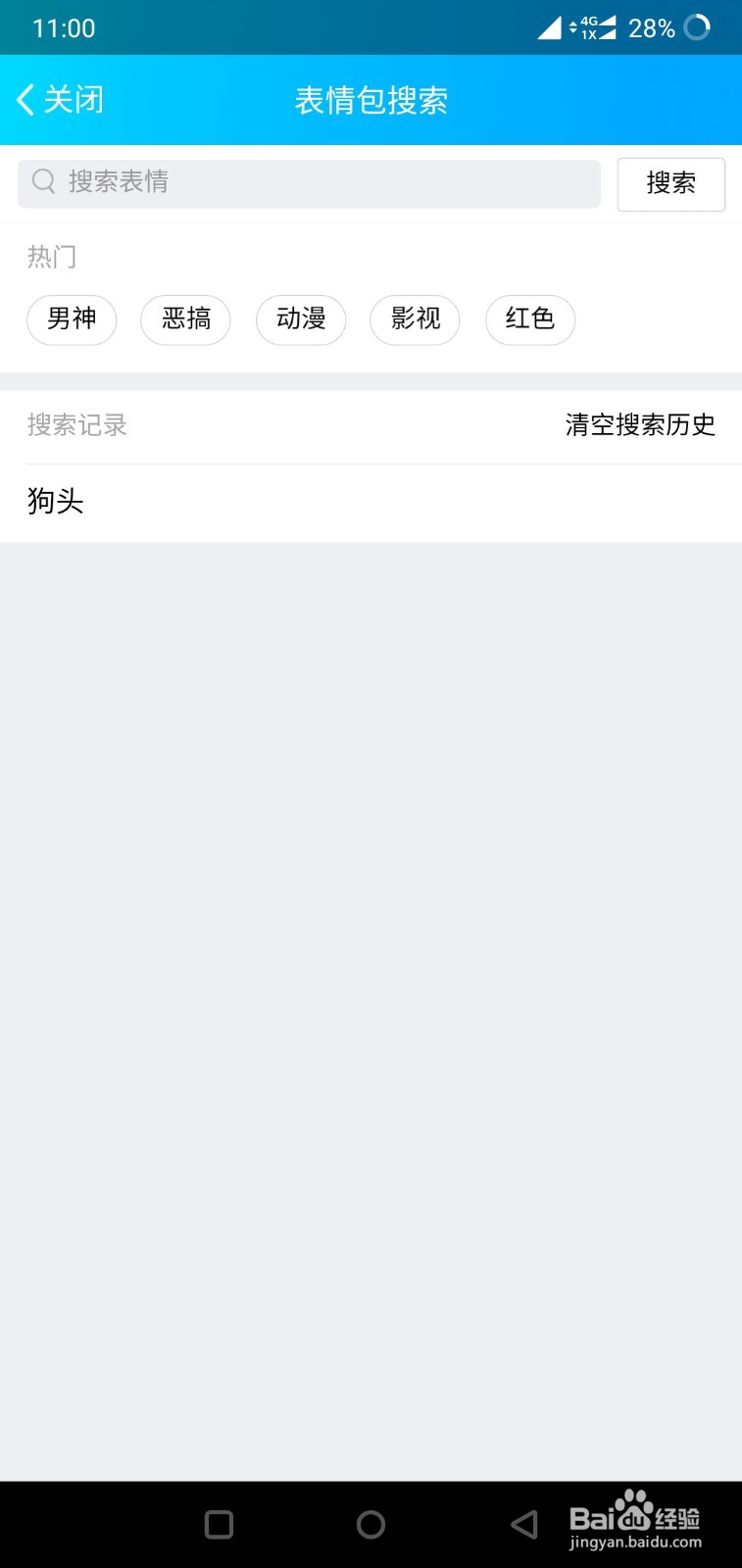Tap the Android back triangle icon
Viewport: 742px width, 1568px height.
[x=522, y=1524]
